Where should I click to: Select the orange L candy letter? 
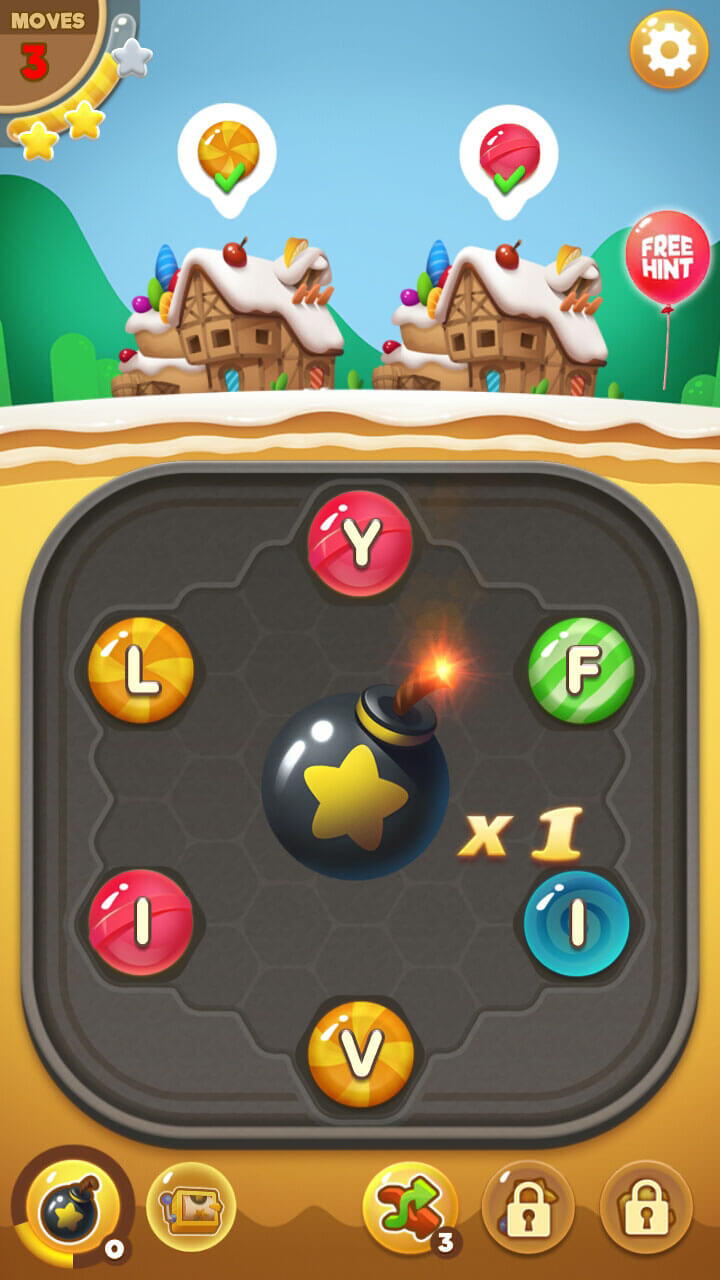click(141, 670)
